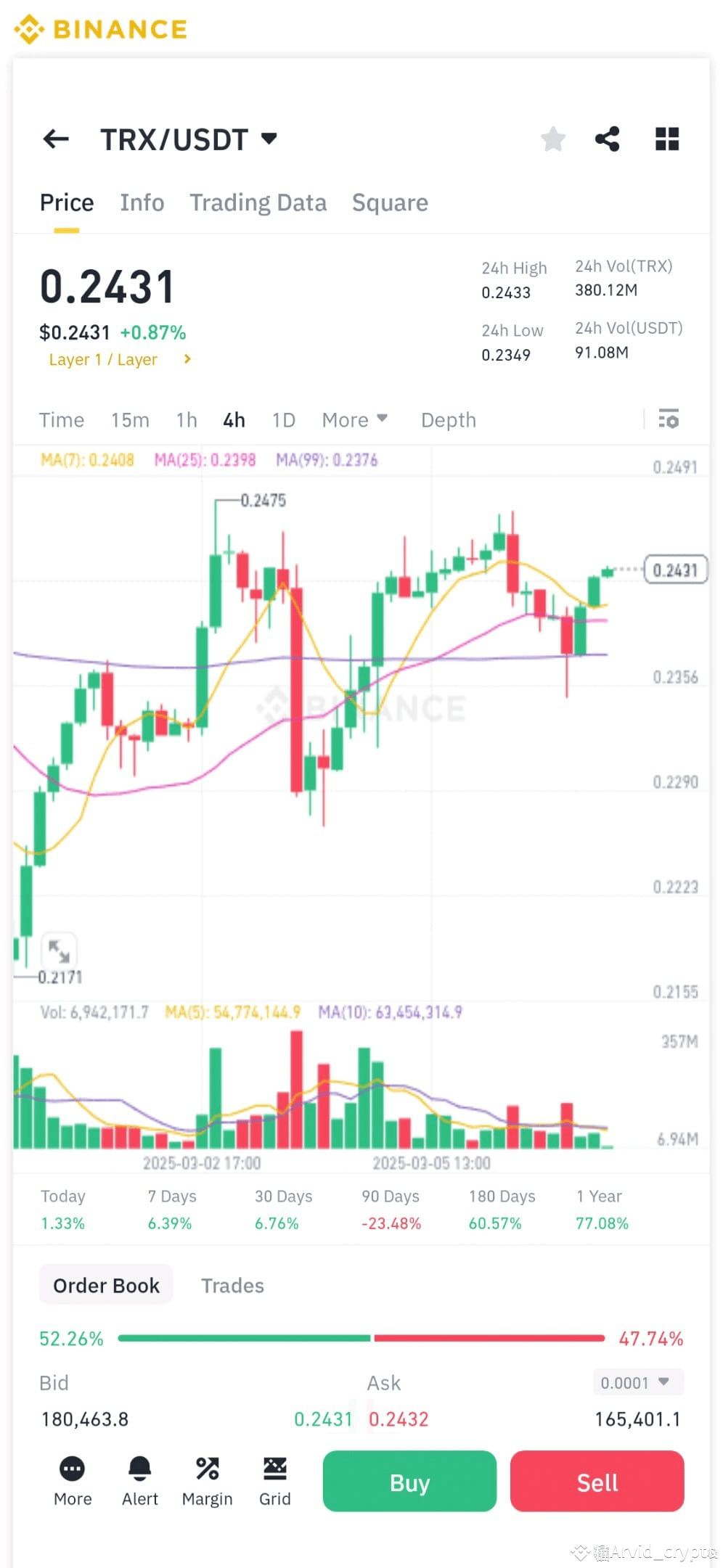
Task: Open the grid layout icon top right
Action: (667, 139)
